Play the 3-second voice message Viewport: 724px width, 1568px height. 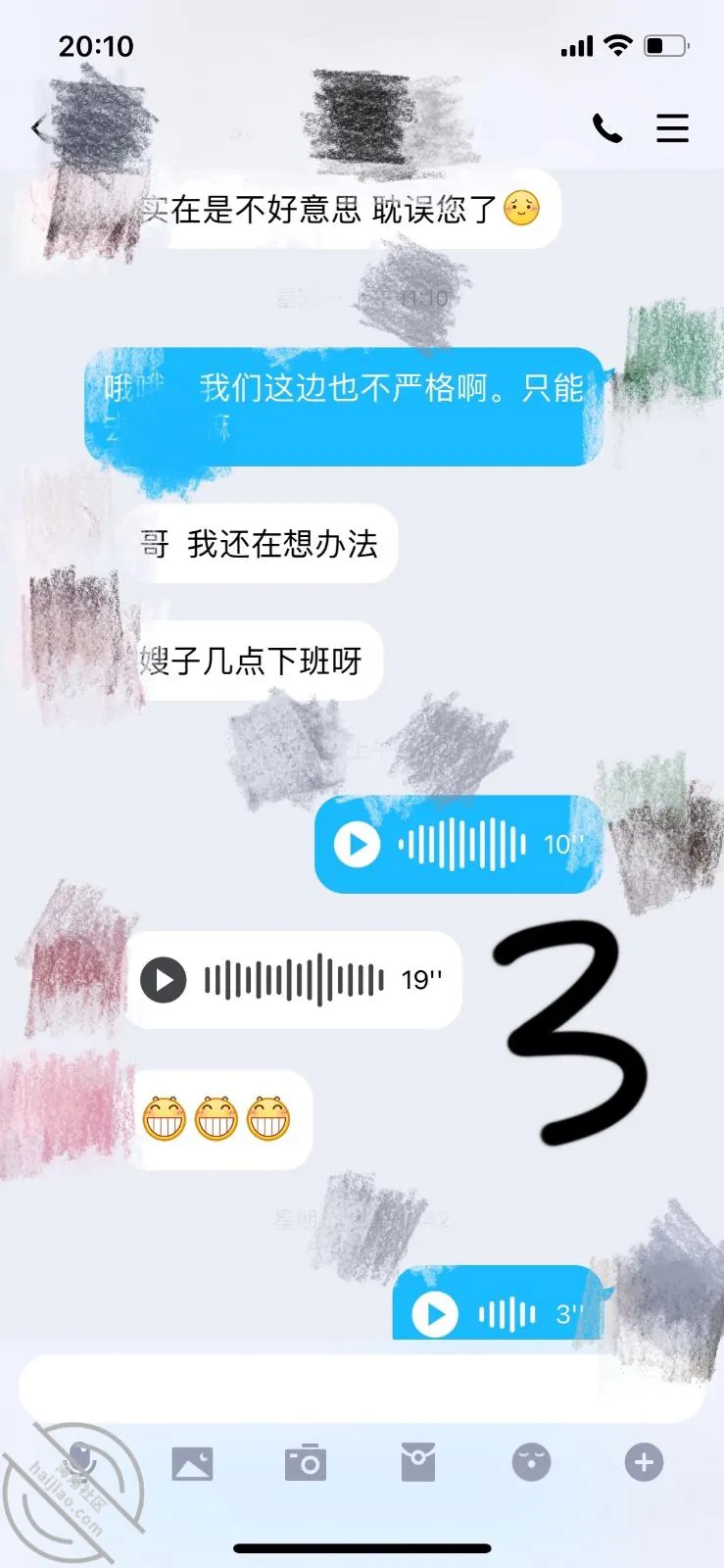[435, 1313]
